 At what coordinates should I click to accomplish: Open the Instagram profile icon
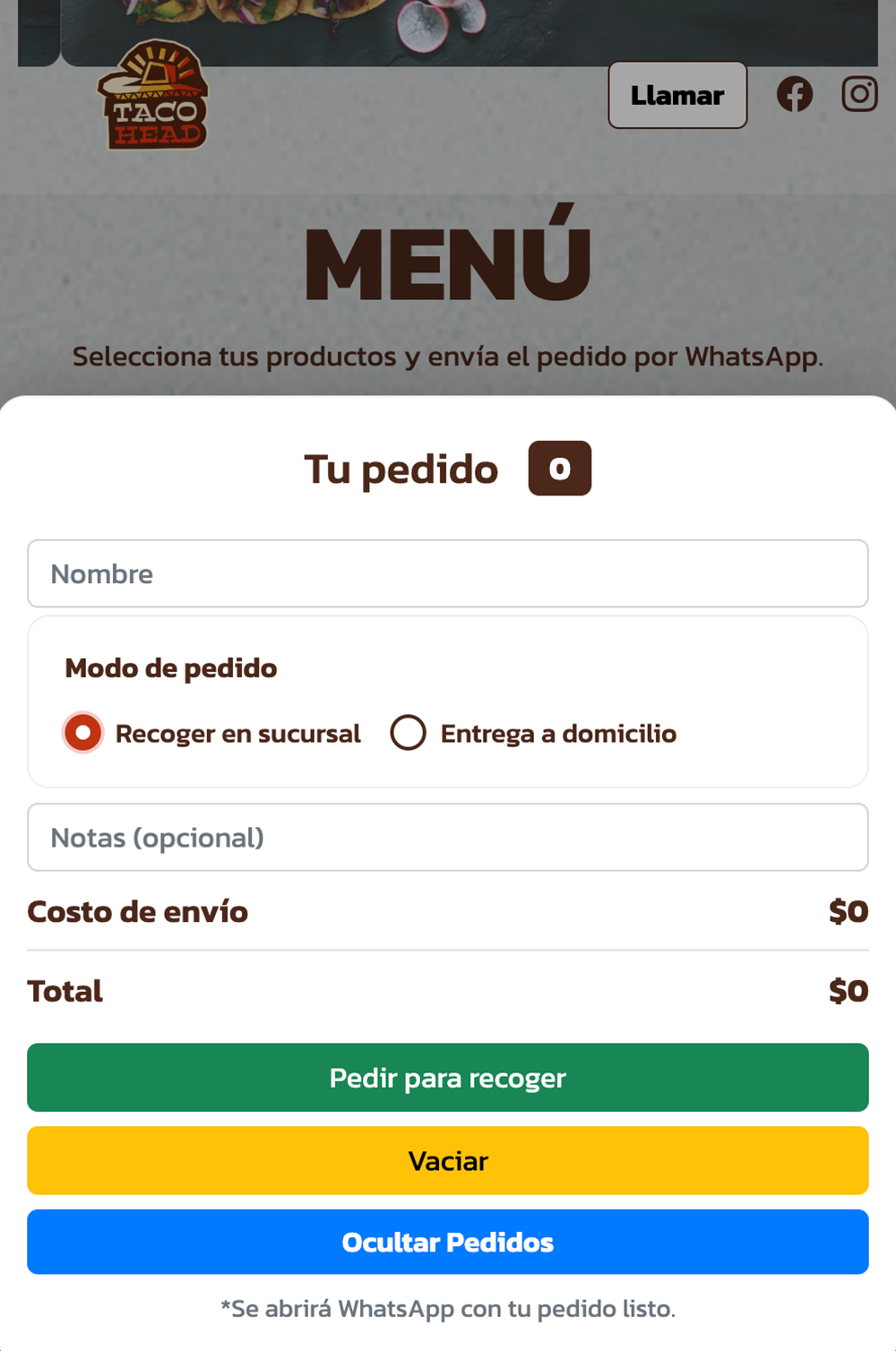click(x=859, y=94)
